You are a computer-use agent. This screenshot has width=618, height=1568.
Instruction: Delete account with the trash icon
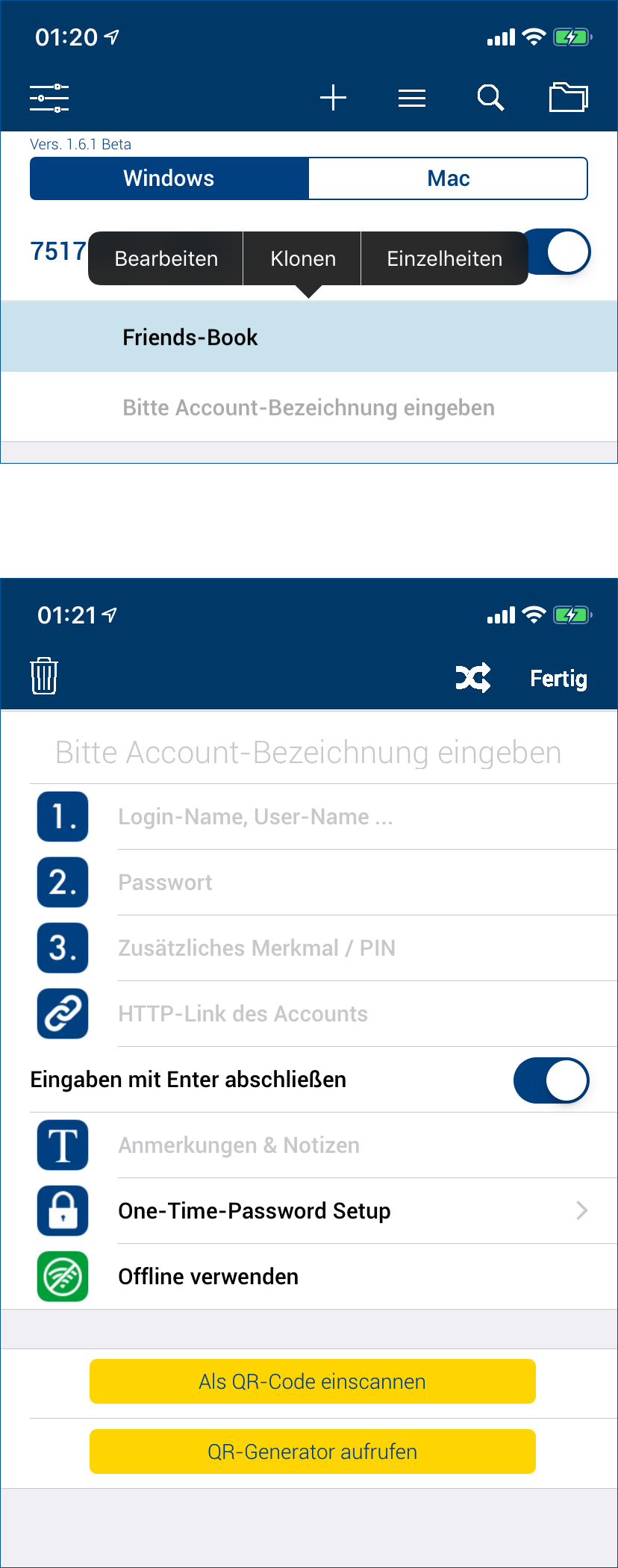(44, 676)
